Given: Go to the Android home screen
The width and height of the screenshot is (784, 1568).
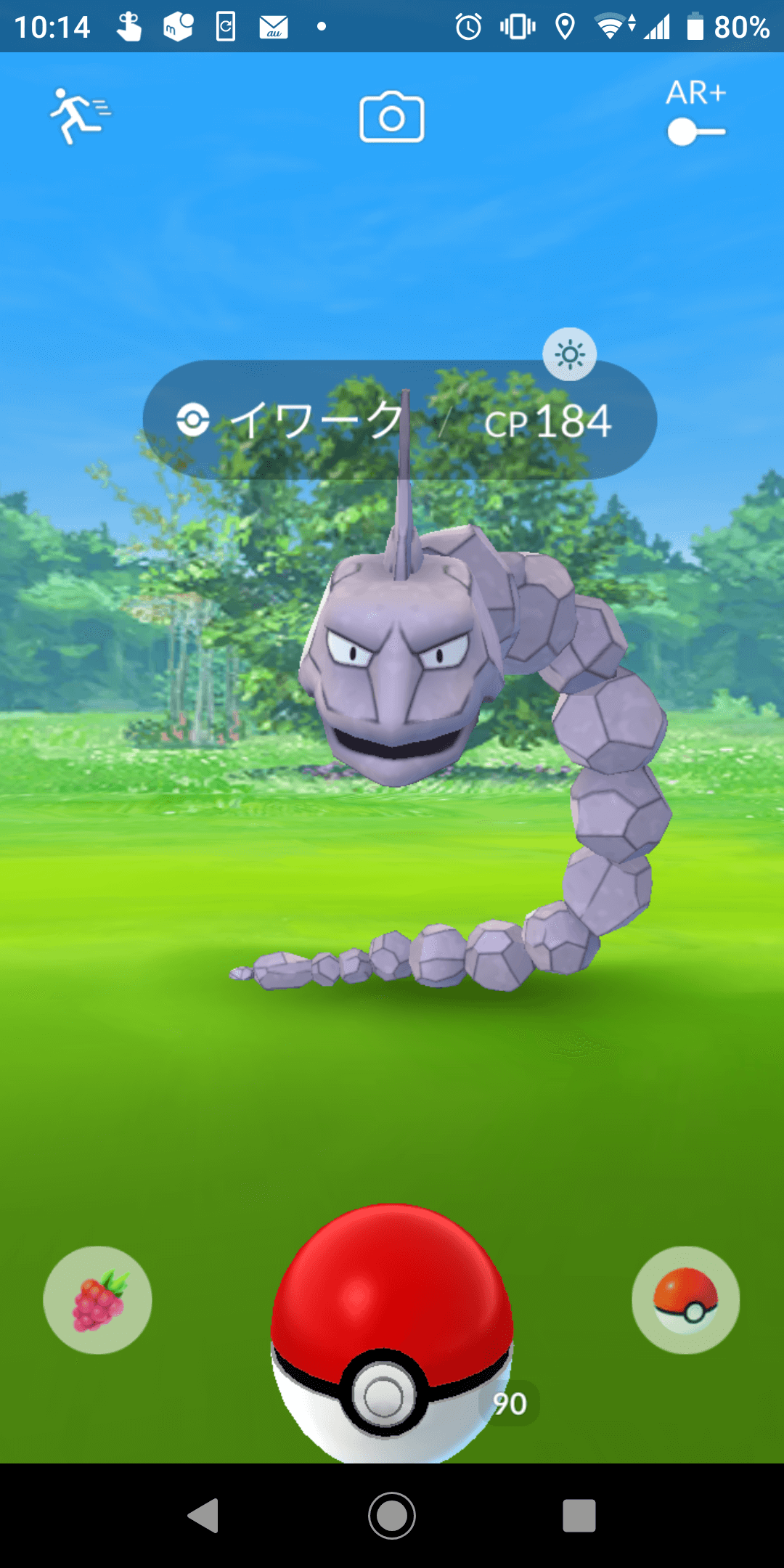Looking at the screenshot, I should click(x=392, y=1516).
